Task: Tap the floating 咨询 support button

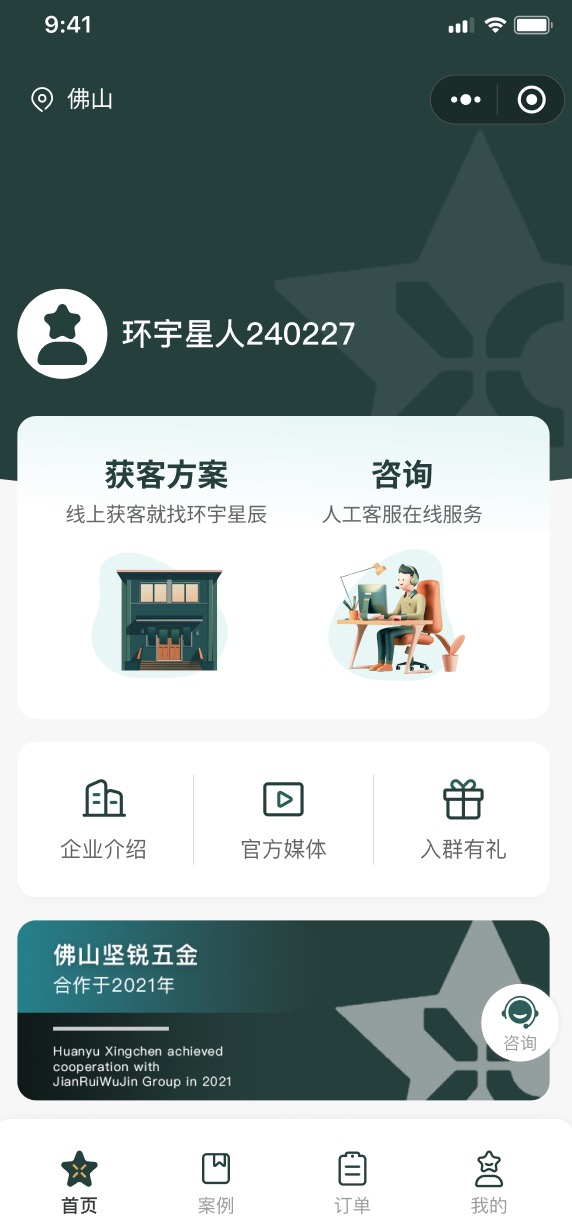Action: [x=520, y=1023]
